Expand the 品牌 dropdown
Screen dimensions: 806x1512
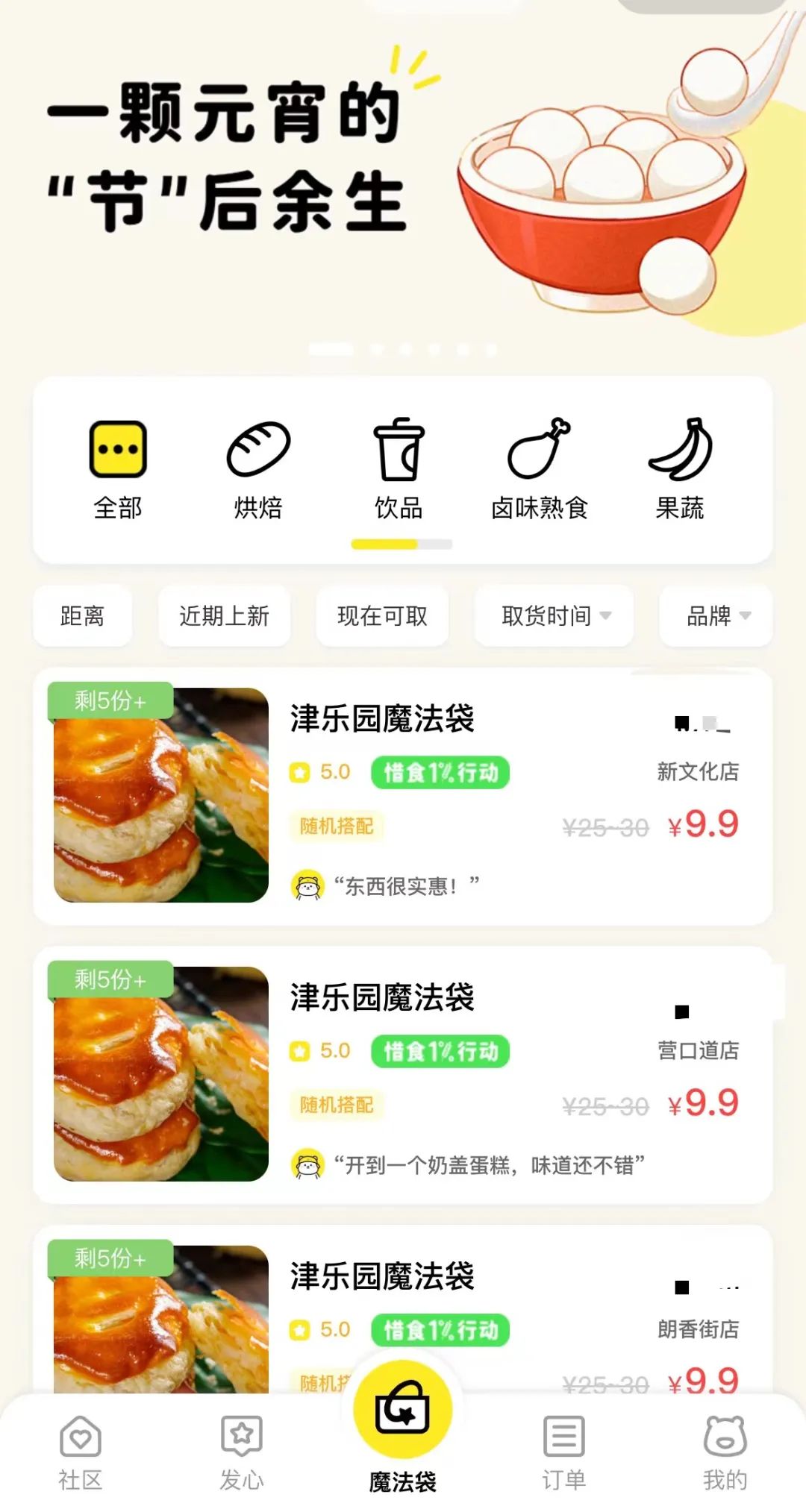(x=716, y=616)
